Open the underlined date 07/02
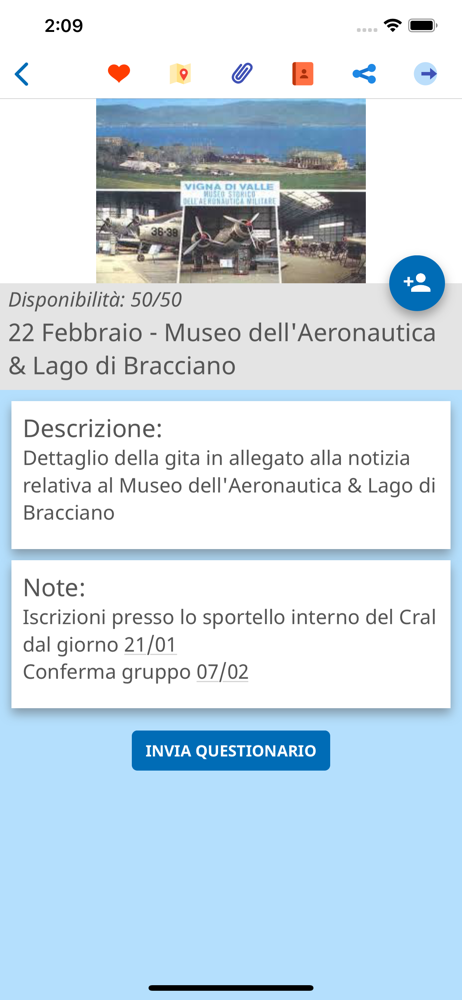Screen dimensions: 462x1000 tap(222, 672)
